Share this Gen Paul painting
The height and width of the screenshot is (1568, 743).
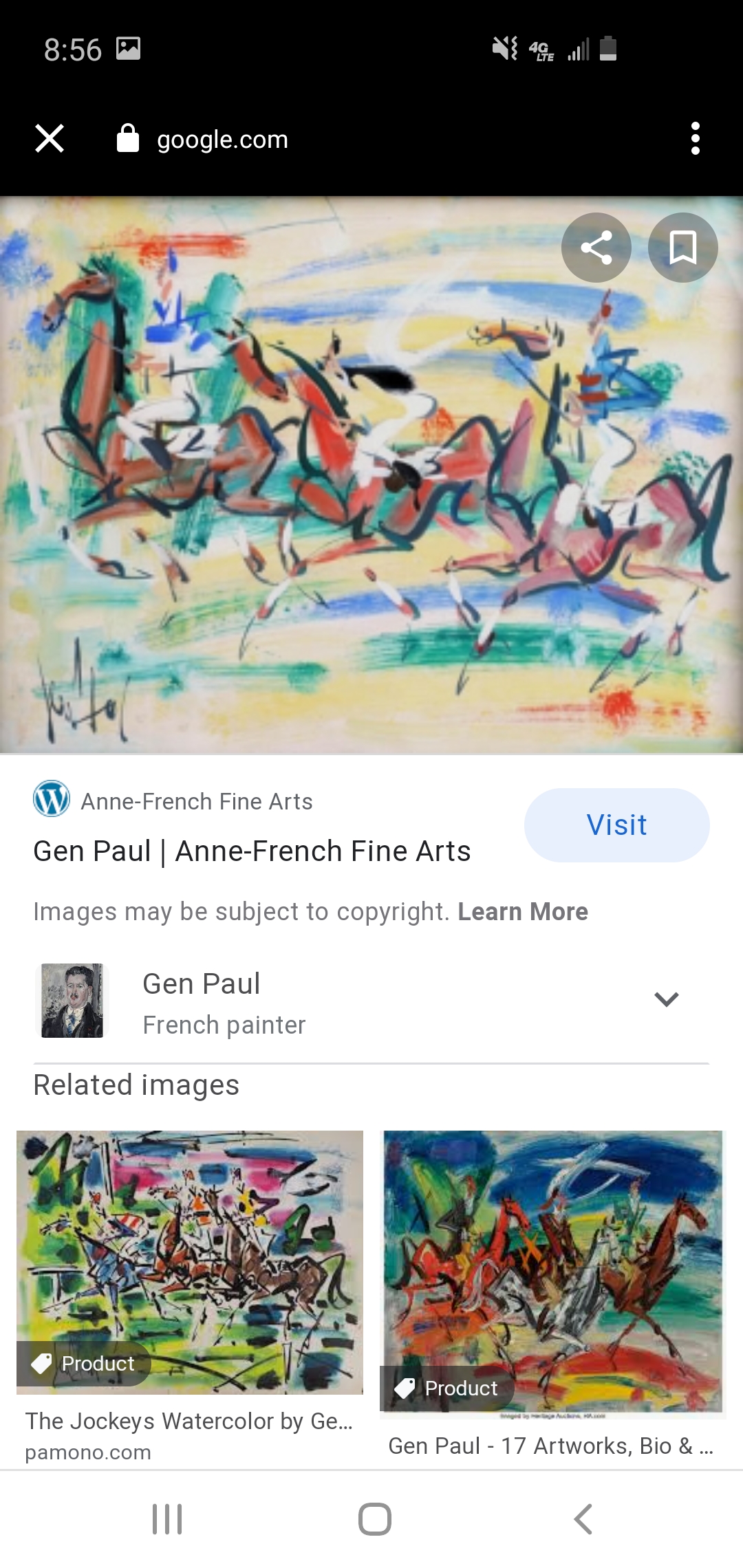596,248
